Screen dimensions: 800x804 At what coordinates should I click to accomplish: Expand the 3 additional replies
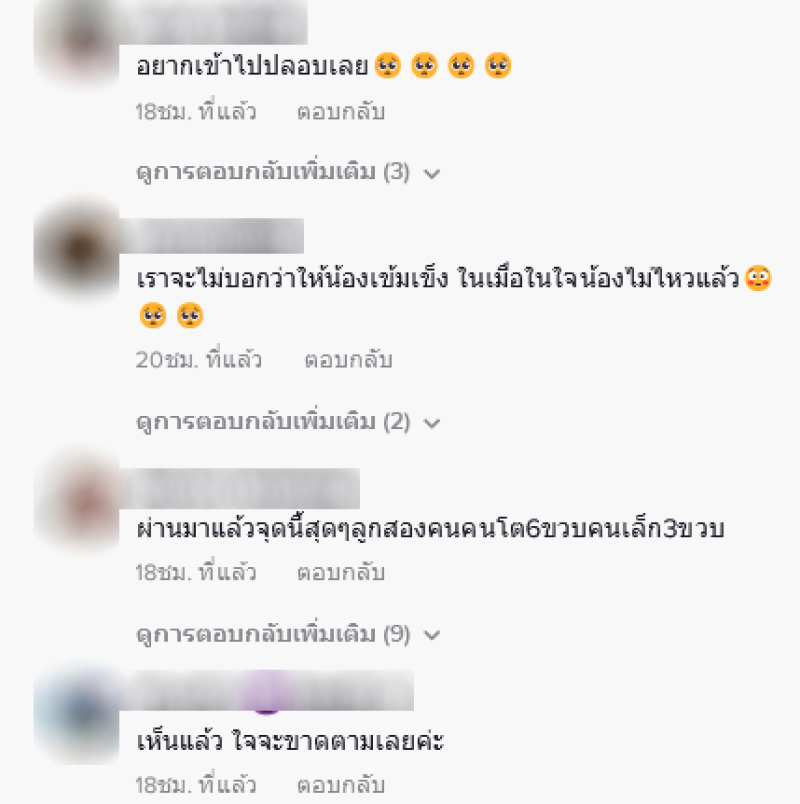coord(287,172)
